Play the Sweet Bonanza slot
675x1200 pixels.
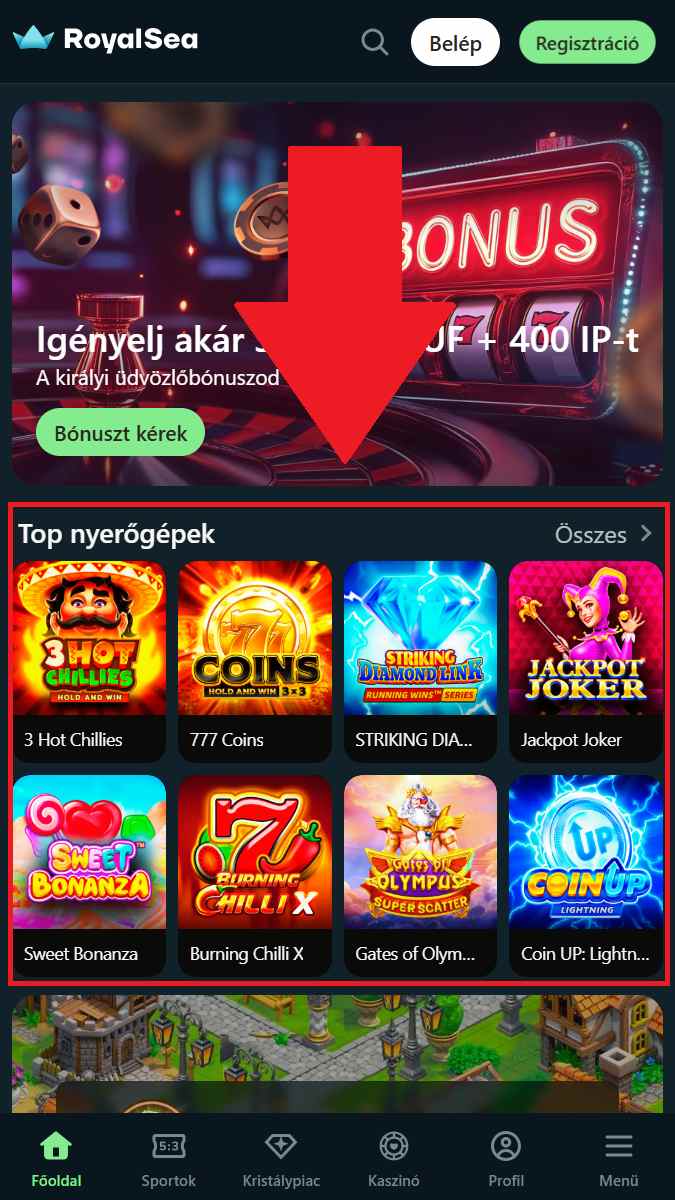(90, 876)
